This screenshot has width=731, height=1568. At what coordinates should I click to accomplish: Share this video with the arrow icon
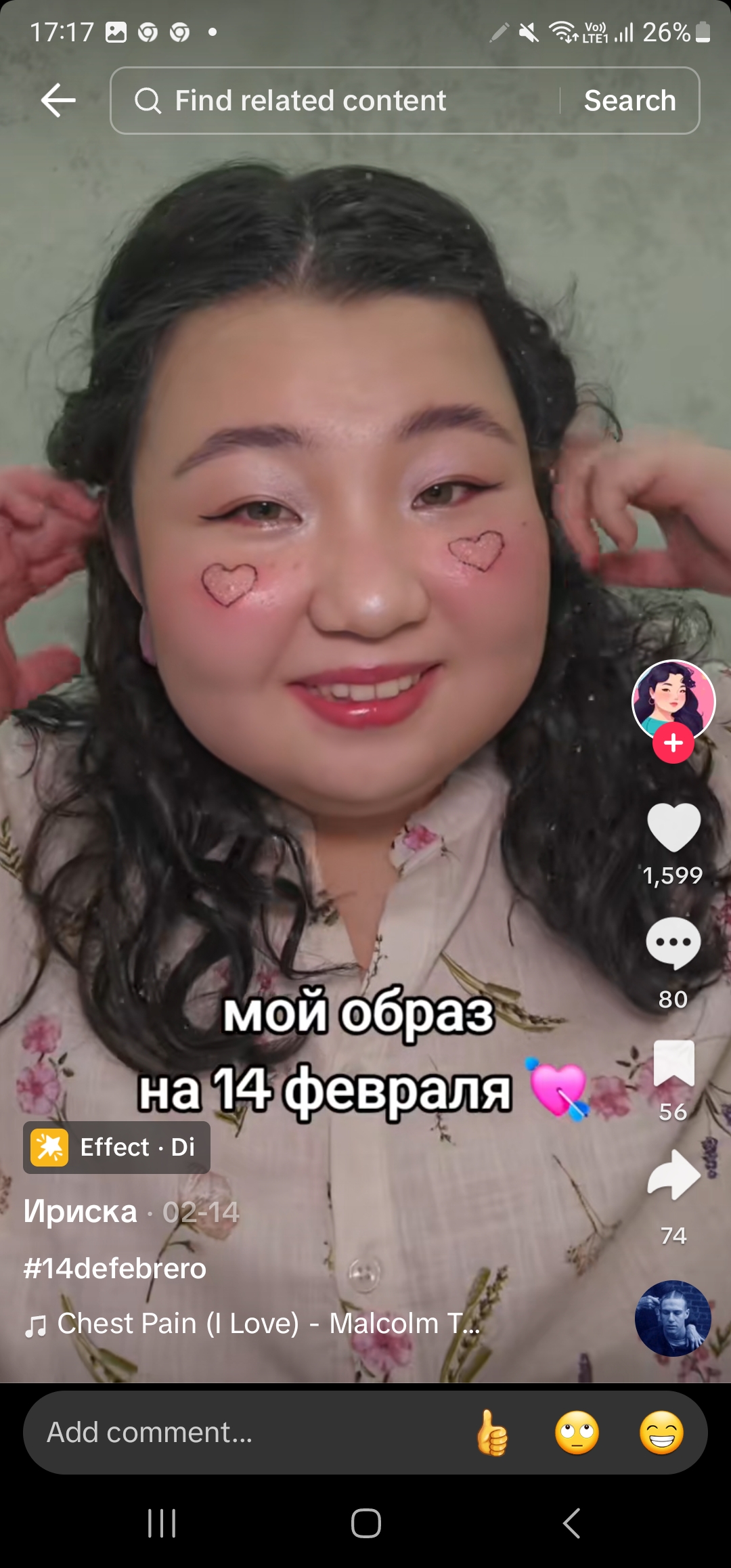click(x=673, y=1175)
